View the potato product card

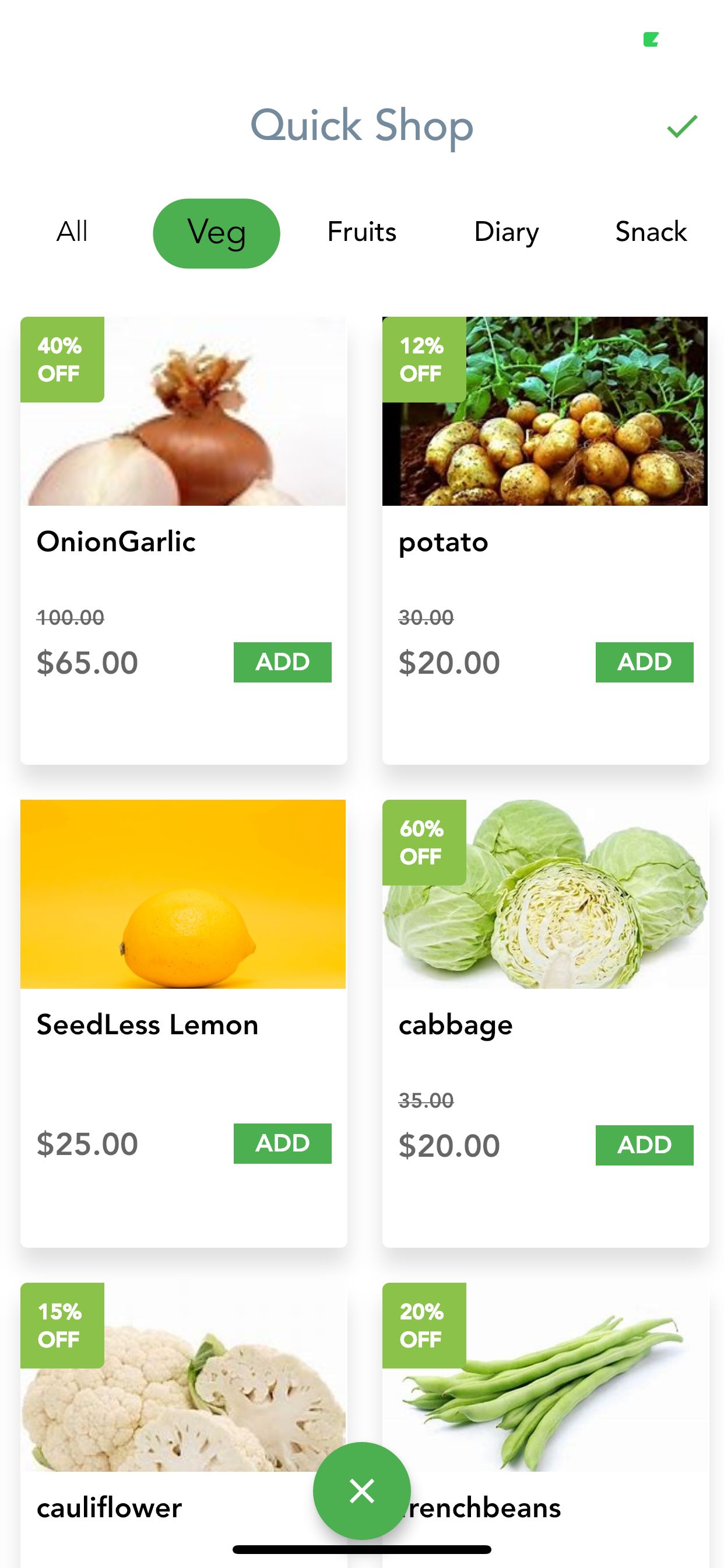(544, 426)
